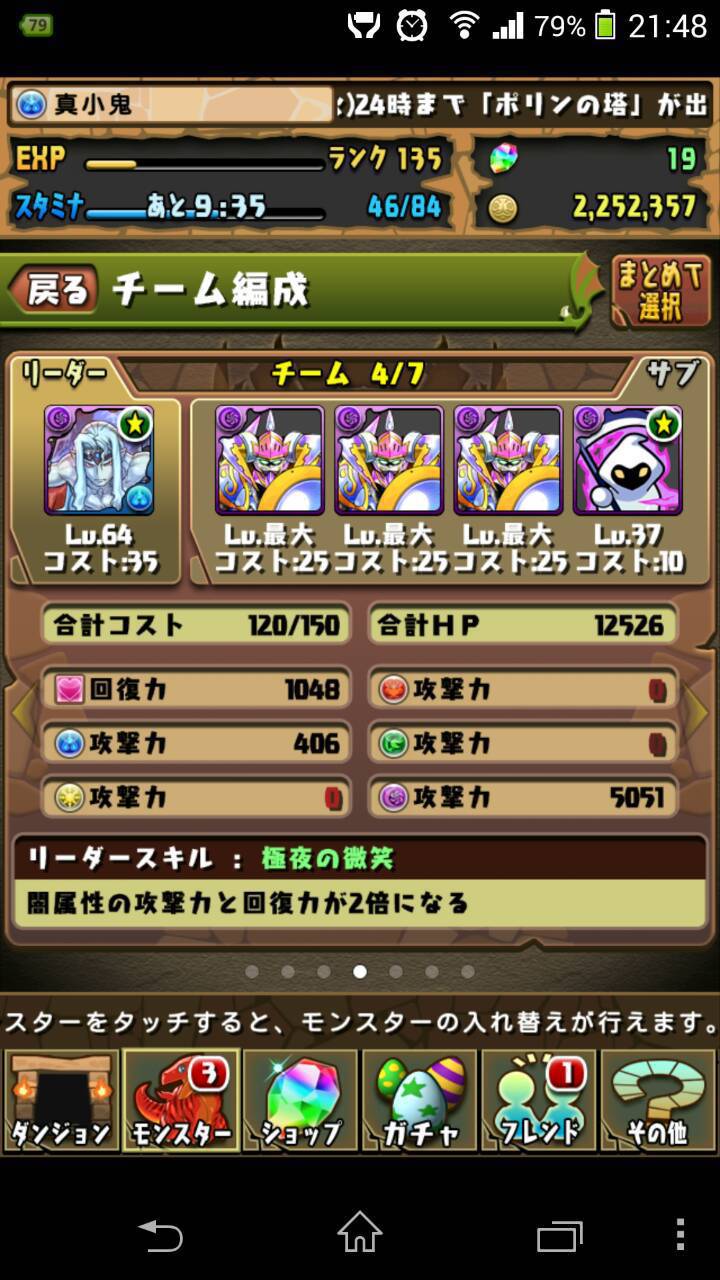Select the leader monster at Lv.64
The width and height of the screenshot is (720, 1280).
tap(98, 460)
